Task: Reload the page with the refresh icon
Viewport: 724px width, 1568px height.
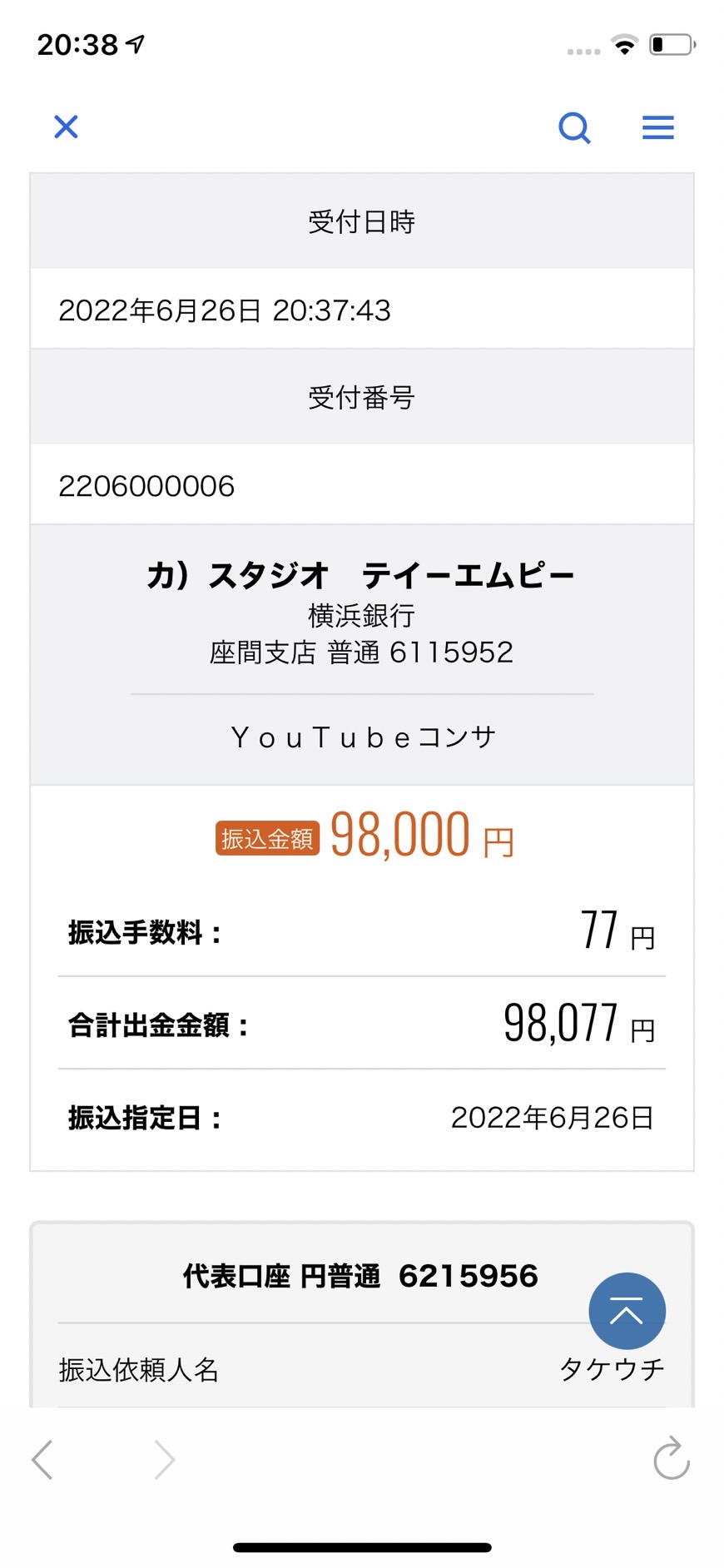Action: pos(672,1458)
